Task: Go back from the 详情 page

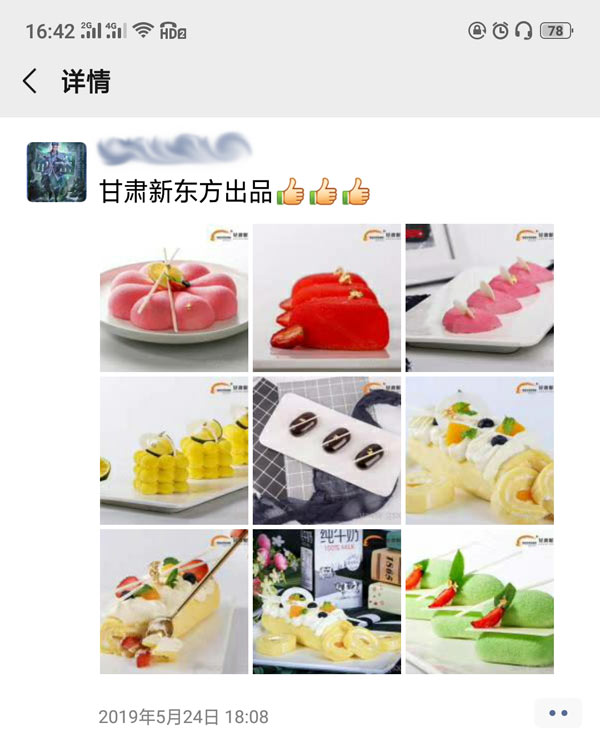Action: pyautogui.click(x=30, y=82)
